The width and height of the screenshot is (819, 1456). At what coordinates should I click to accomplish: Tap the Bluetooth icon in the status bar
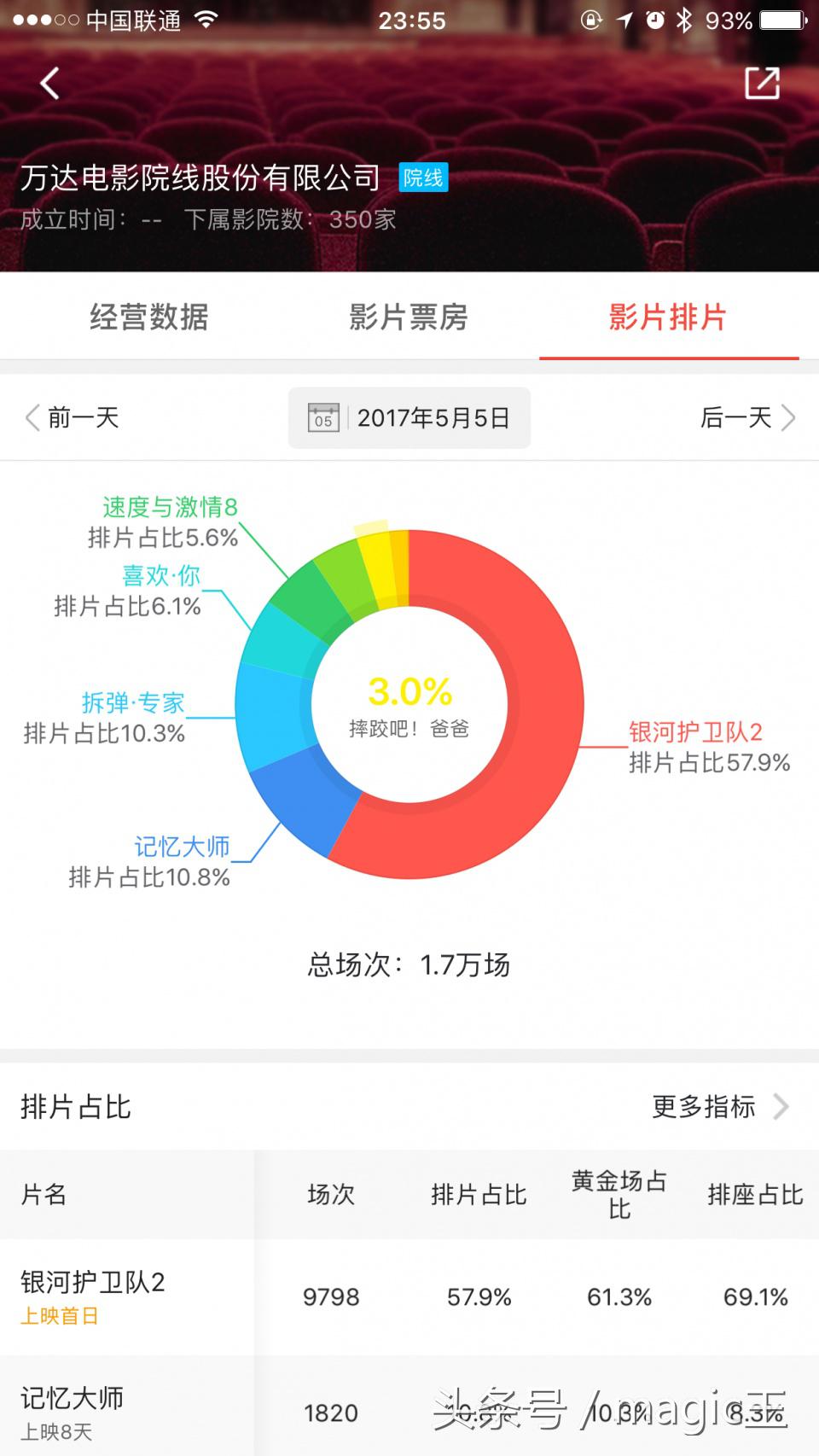click(686, 19)
